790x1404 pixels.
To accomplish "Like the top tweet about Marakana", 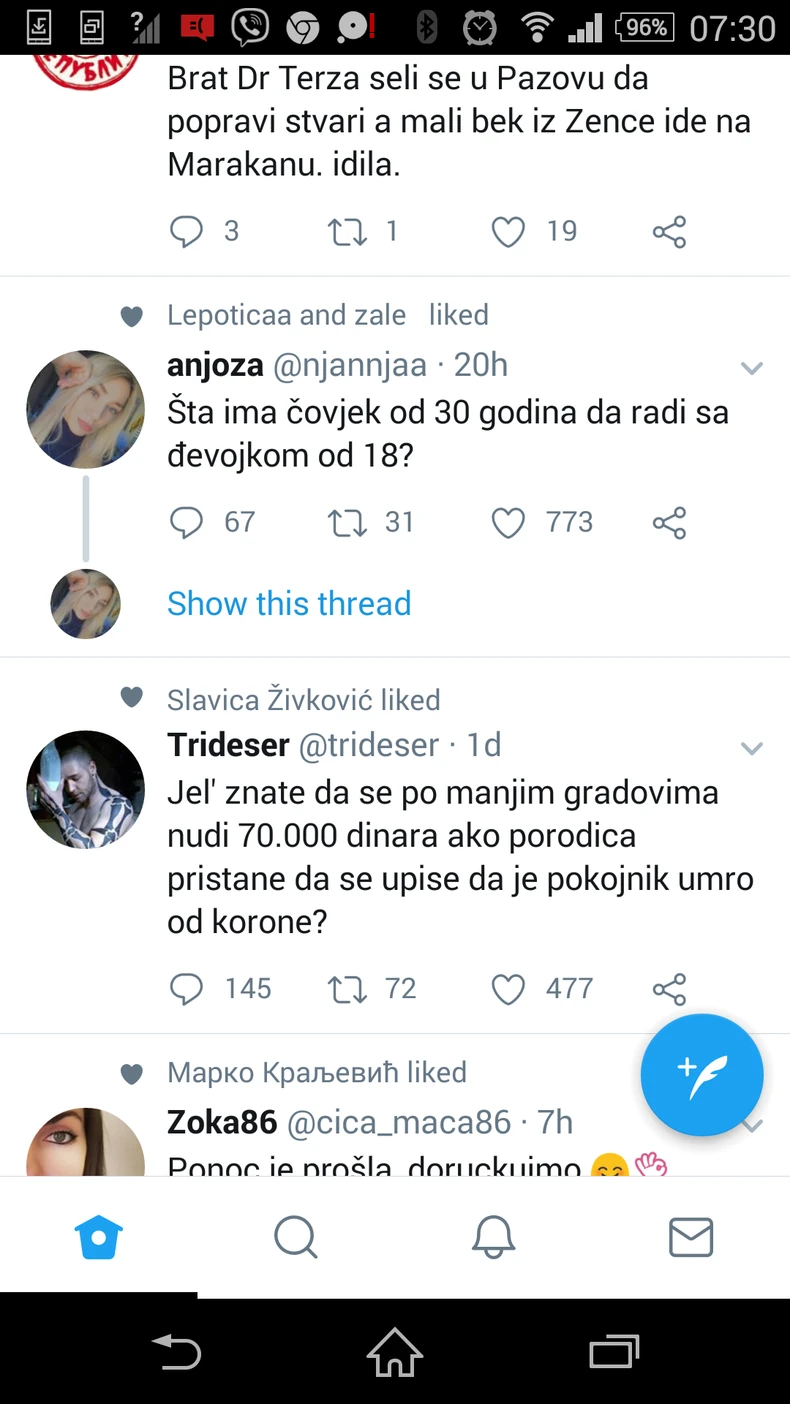I will pos(507,231).
